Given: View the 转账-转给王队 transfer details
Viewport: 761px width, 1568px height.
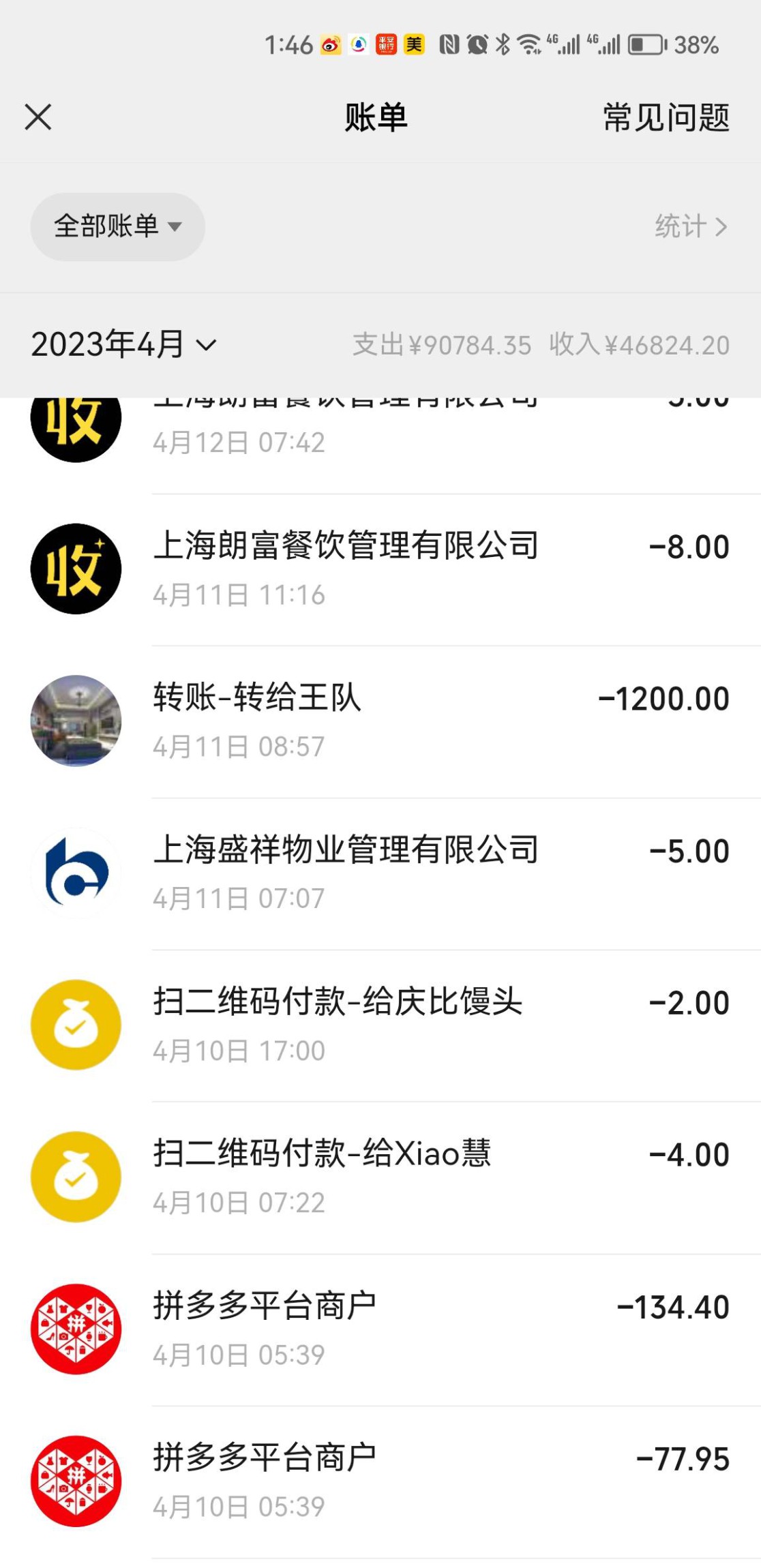Looking at the screenshot, I should [x=409, y=721].
